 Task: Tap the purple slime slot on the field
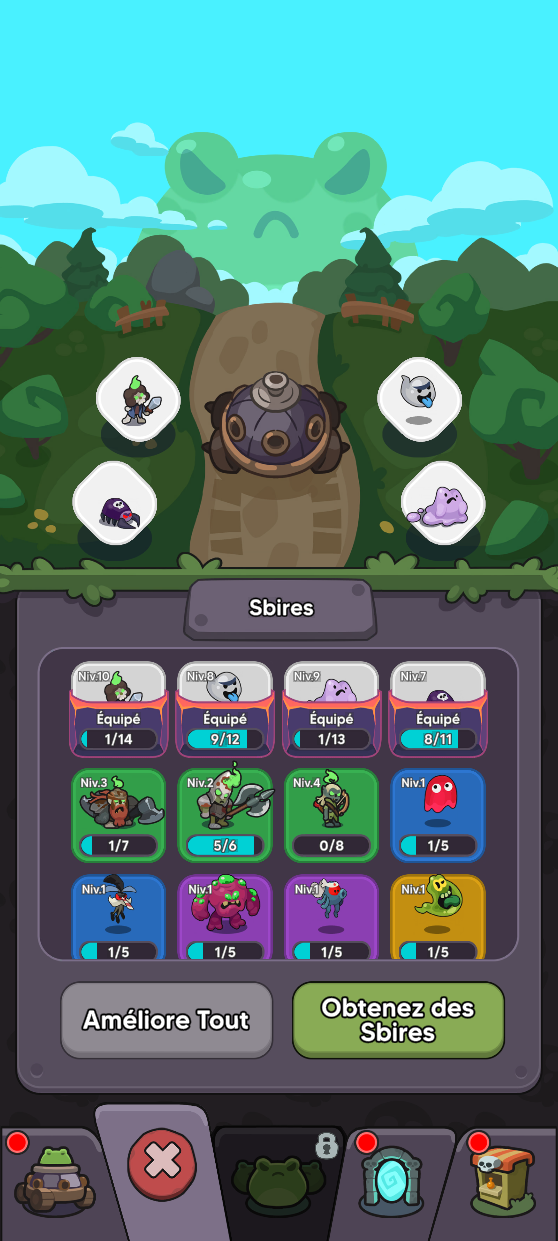[x=443, y=503]
